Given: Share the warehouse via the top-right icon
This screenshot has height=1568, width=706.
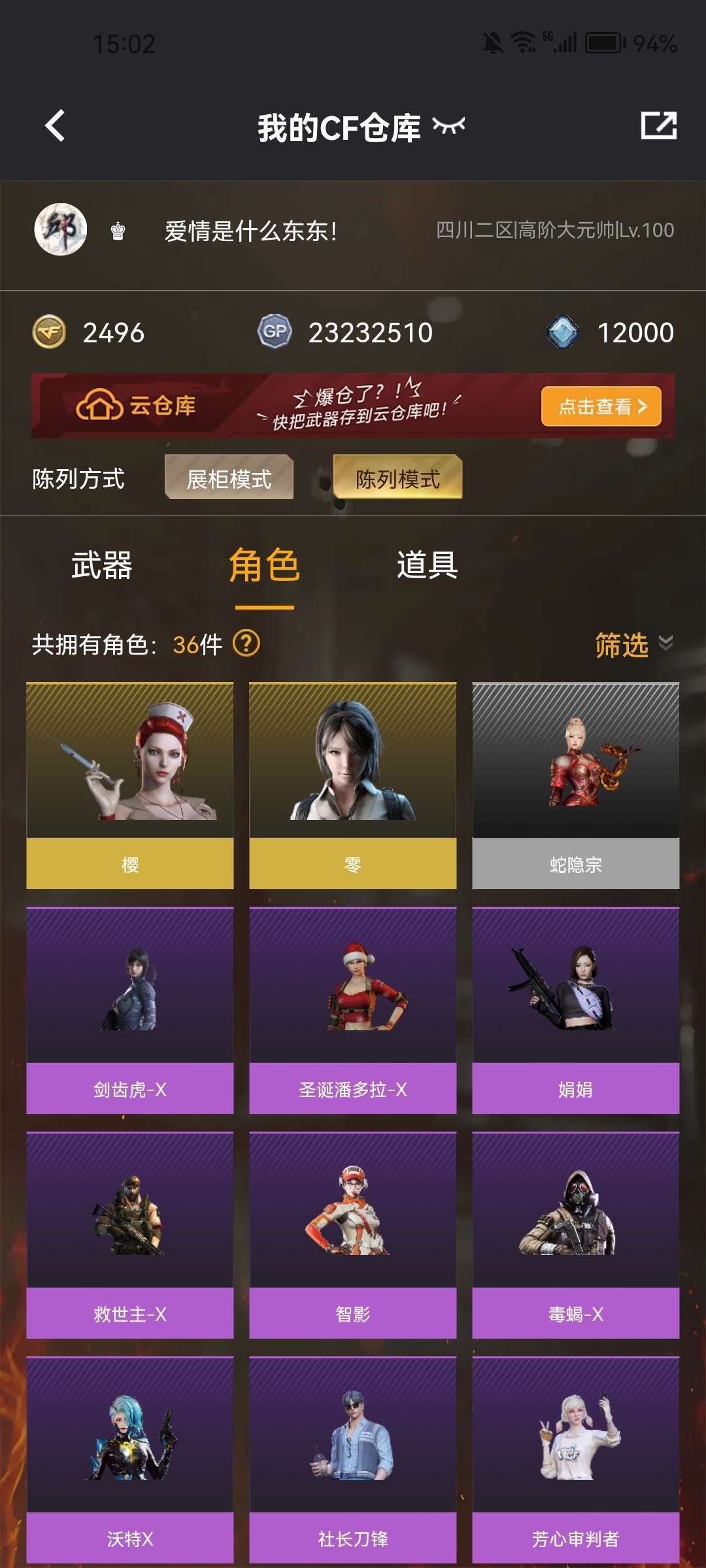Looking at the screenshot, I should (x=658, y=125).
